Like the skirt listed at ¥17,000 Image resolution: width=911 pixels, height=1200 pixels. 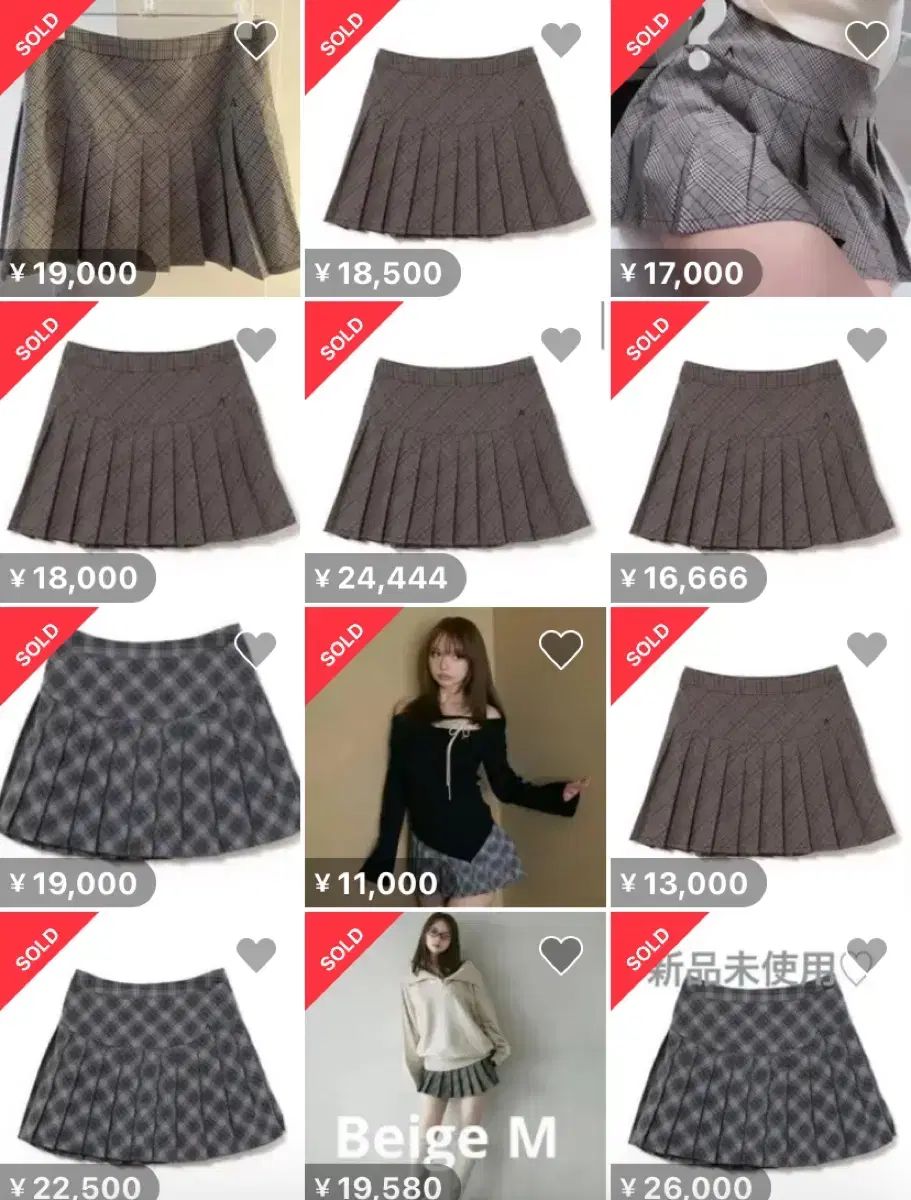(x=866, y=40)
